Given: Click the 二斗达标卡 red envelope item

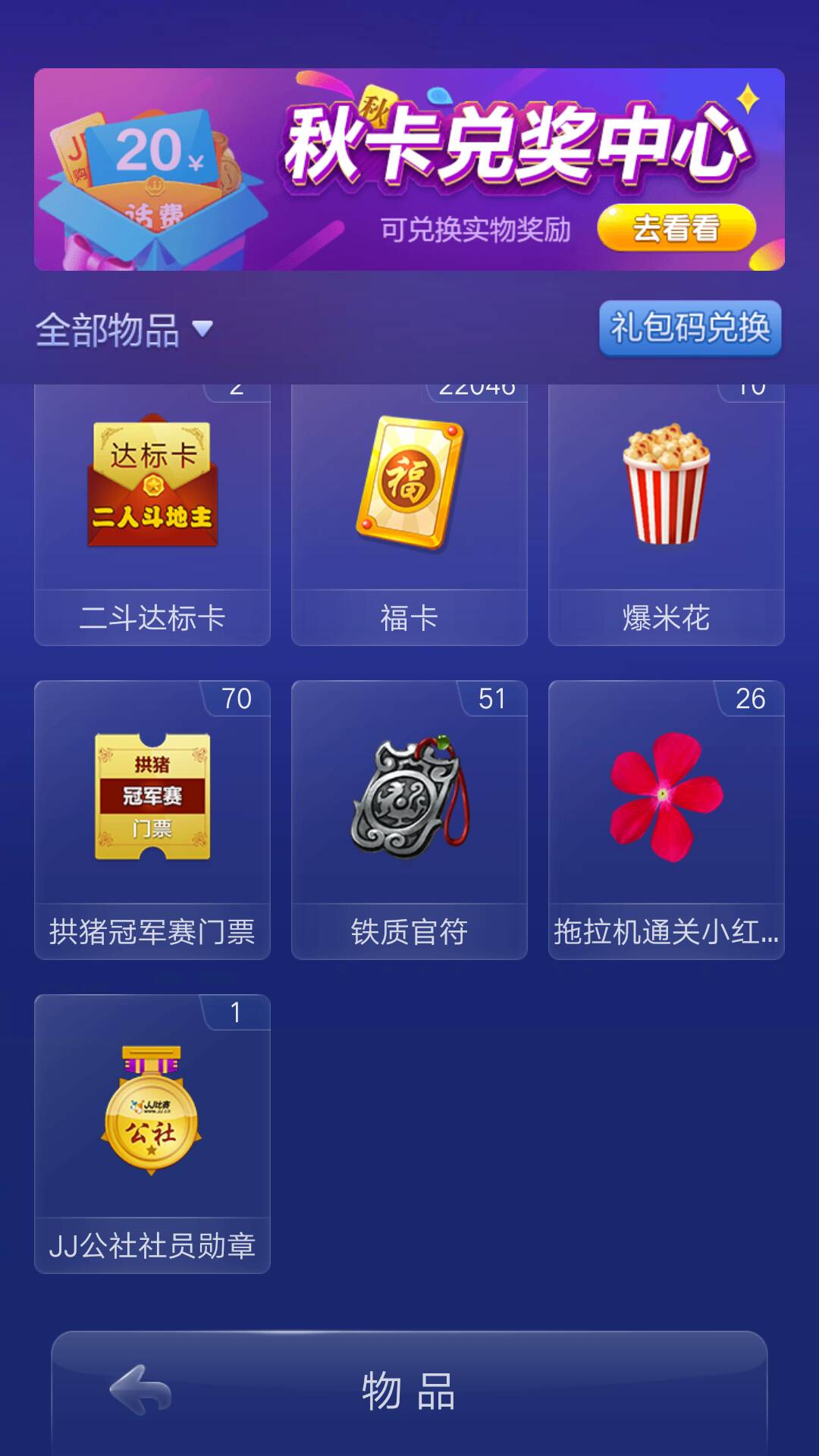Looking at the screenshot, I should [x=152, y=489].
